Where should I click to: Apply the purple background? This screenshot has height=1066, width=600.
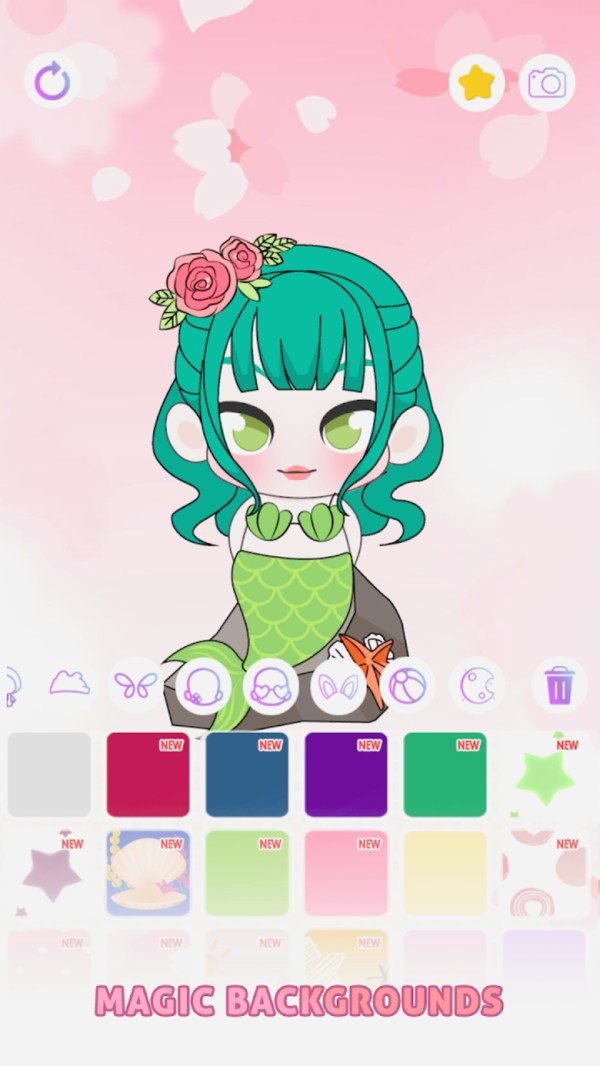[x=346, y=774]
